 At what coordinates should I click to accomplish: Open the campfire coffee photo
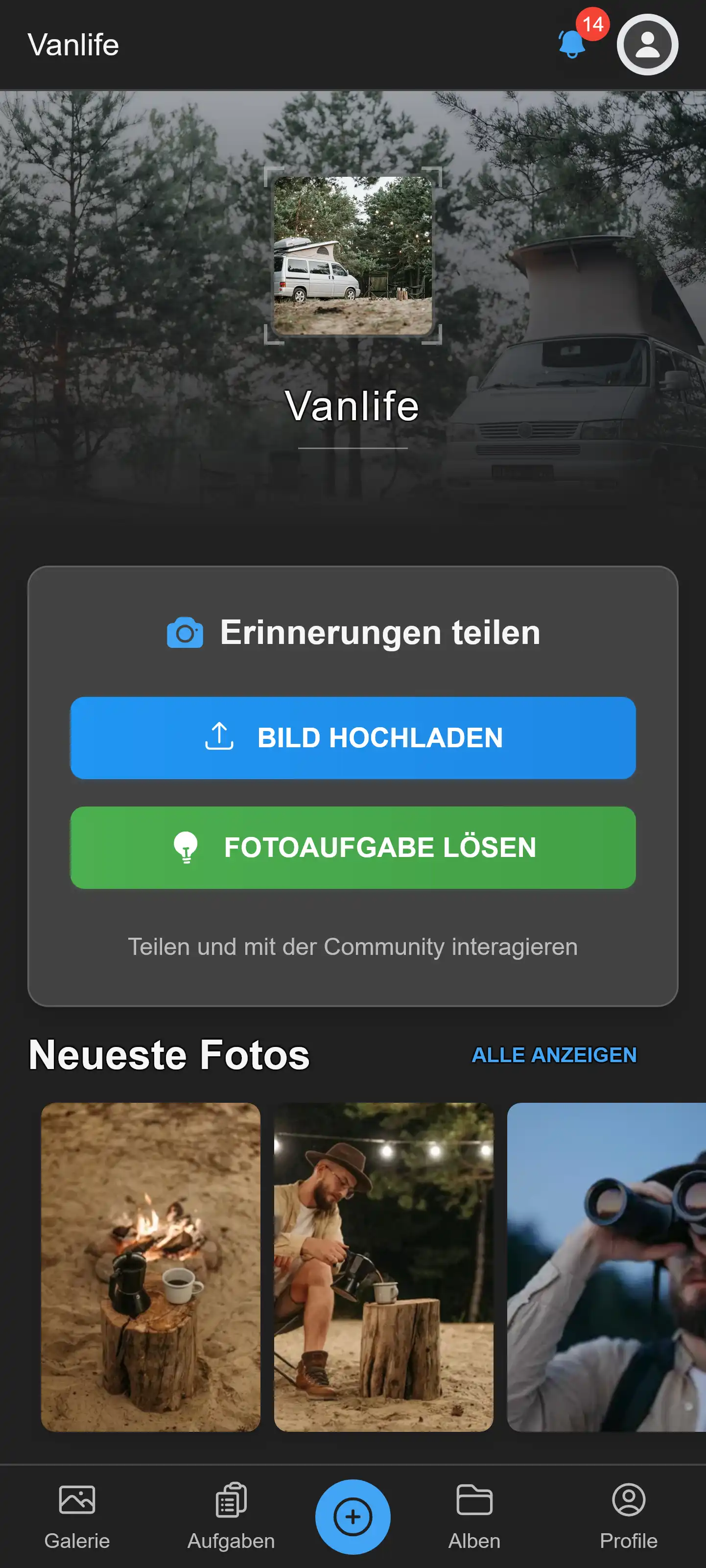pos(150,1267)
